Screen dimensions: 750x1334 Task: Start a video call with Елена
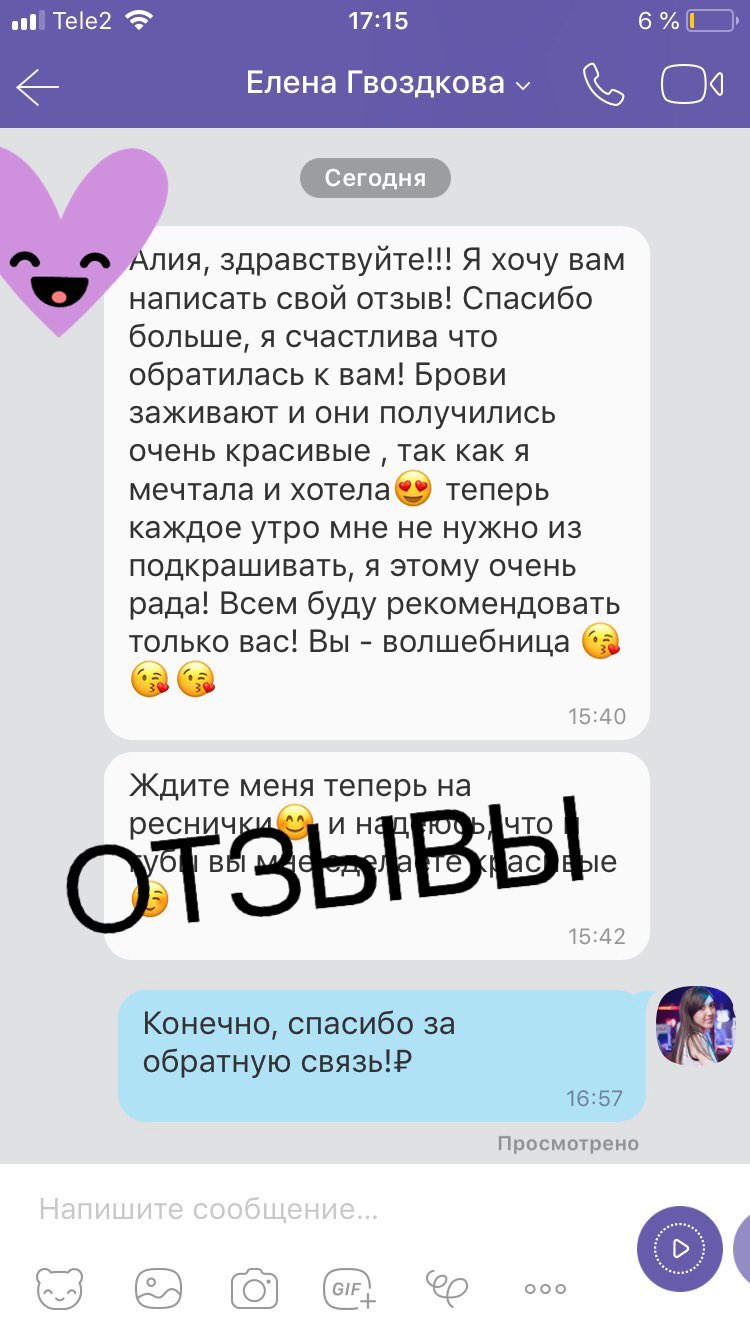[x=692, y=85]
